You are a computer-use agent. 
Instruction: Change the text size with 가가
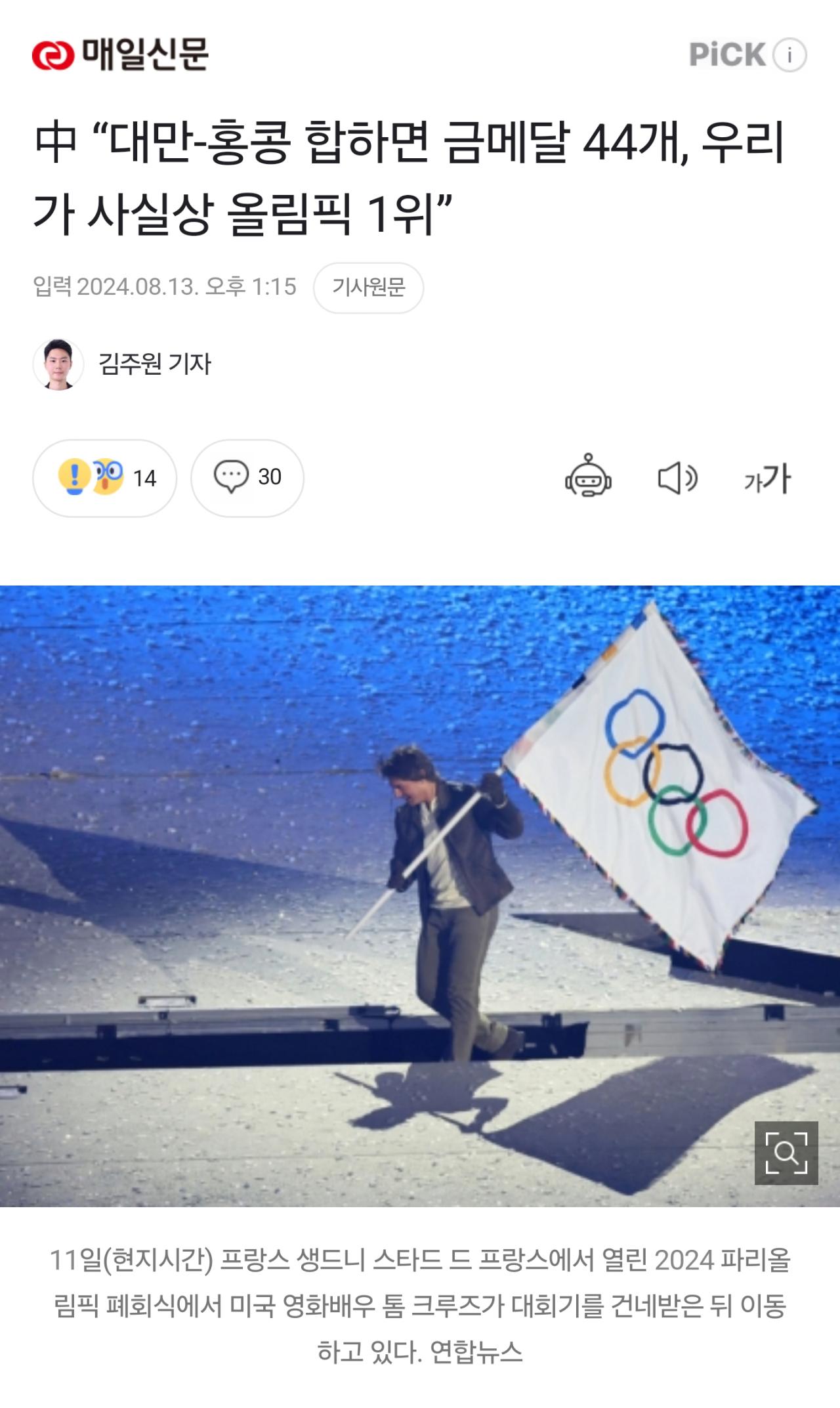click(767, 479)
